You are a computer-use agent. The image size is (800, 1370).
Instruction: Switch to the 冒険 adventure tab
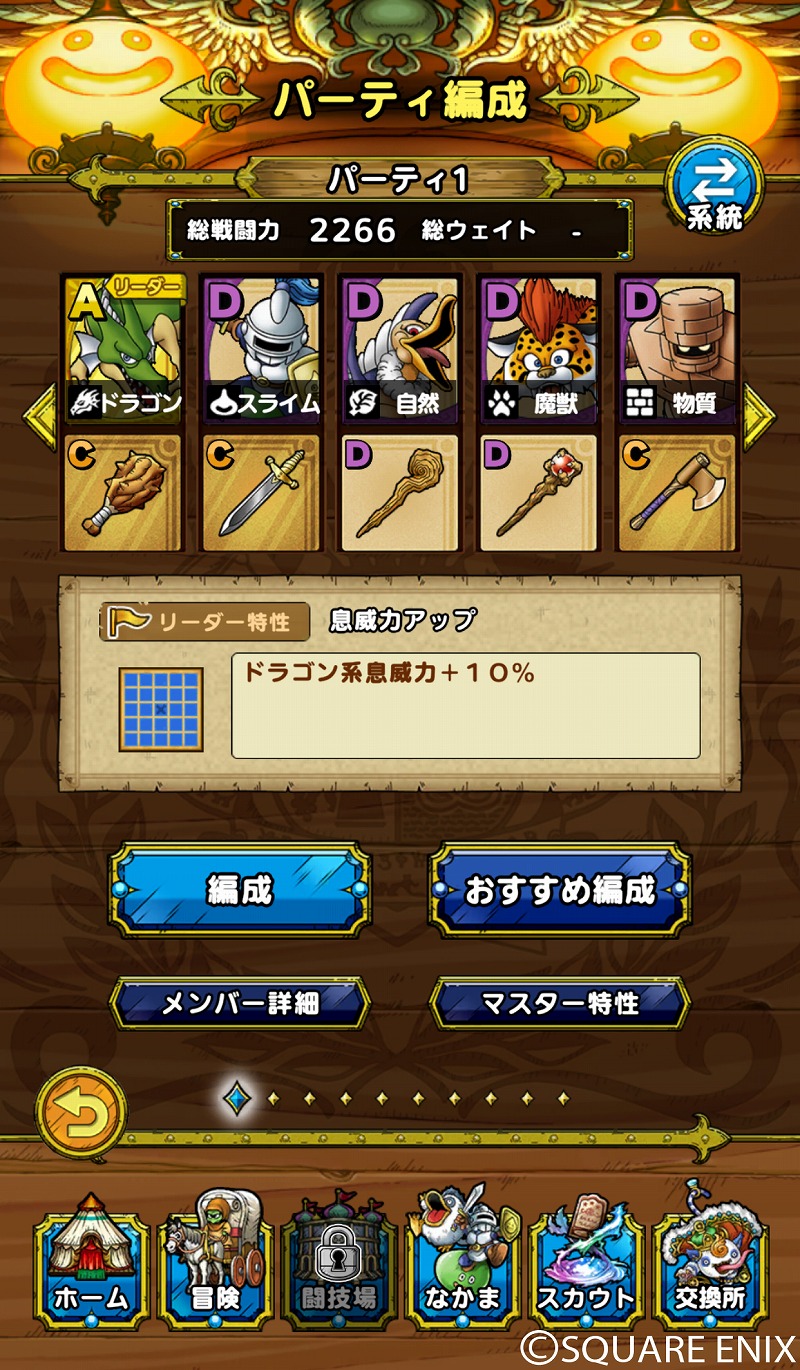coord(216,1265)
